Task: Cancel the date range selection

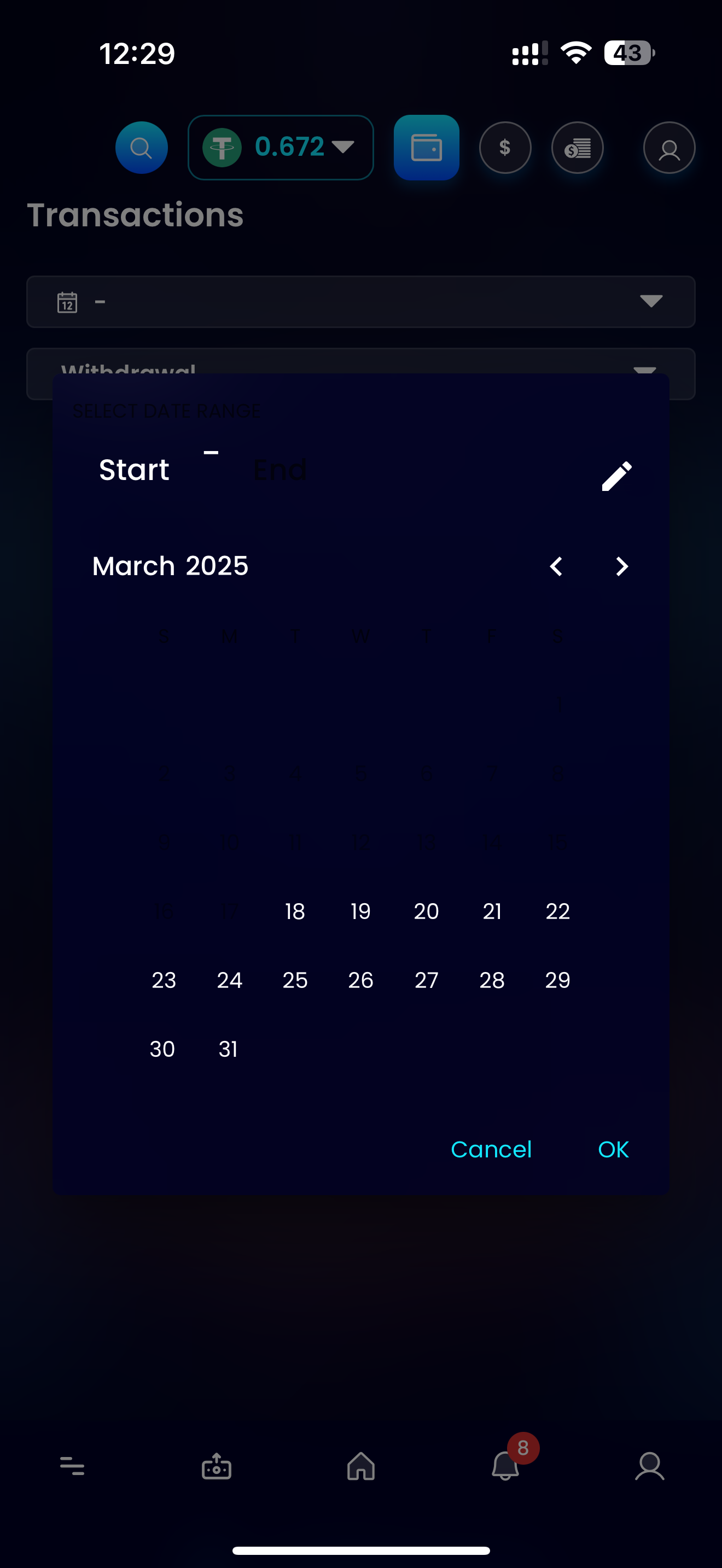Action: [x=491, y=1149]
